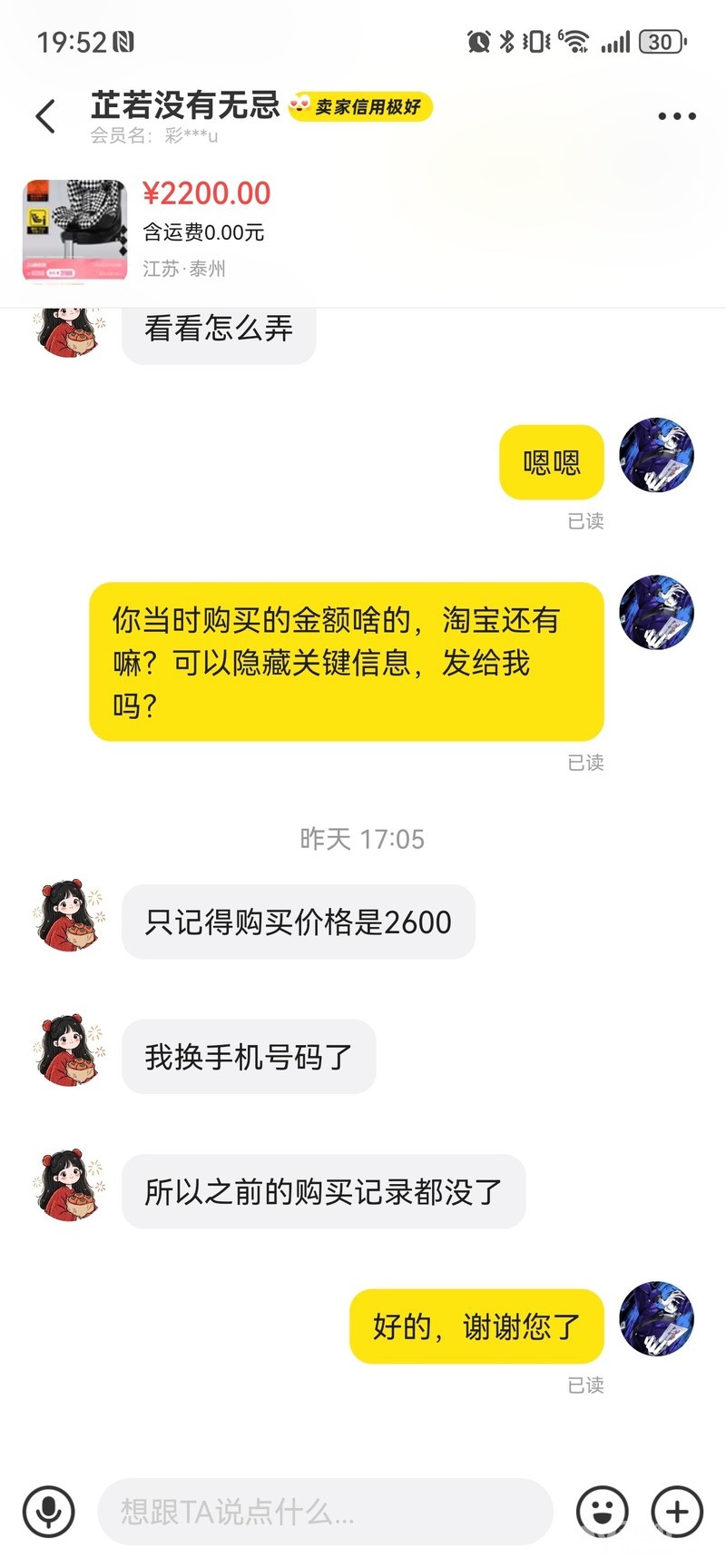Viewport: 726px width, 1568px height.
Task: Open my avatar beside 好的,谢谢您了
Action: point(656,1319)
